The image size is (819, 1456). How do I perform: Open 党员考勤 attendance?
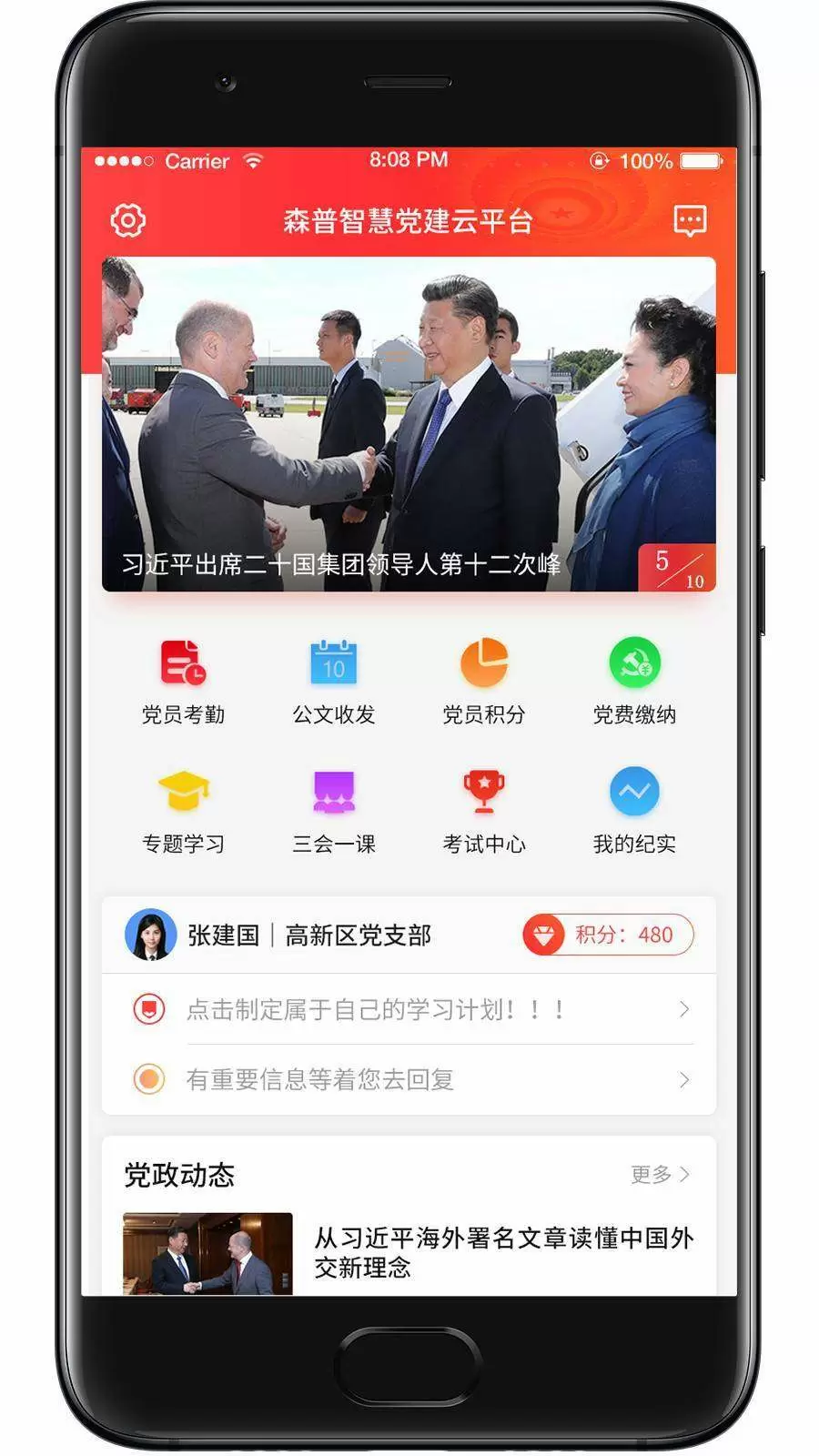pyautogui.click(x=183, y=681)
